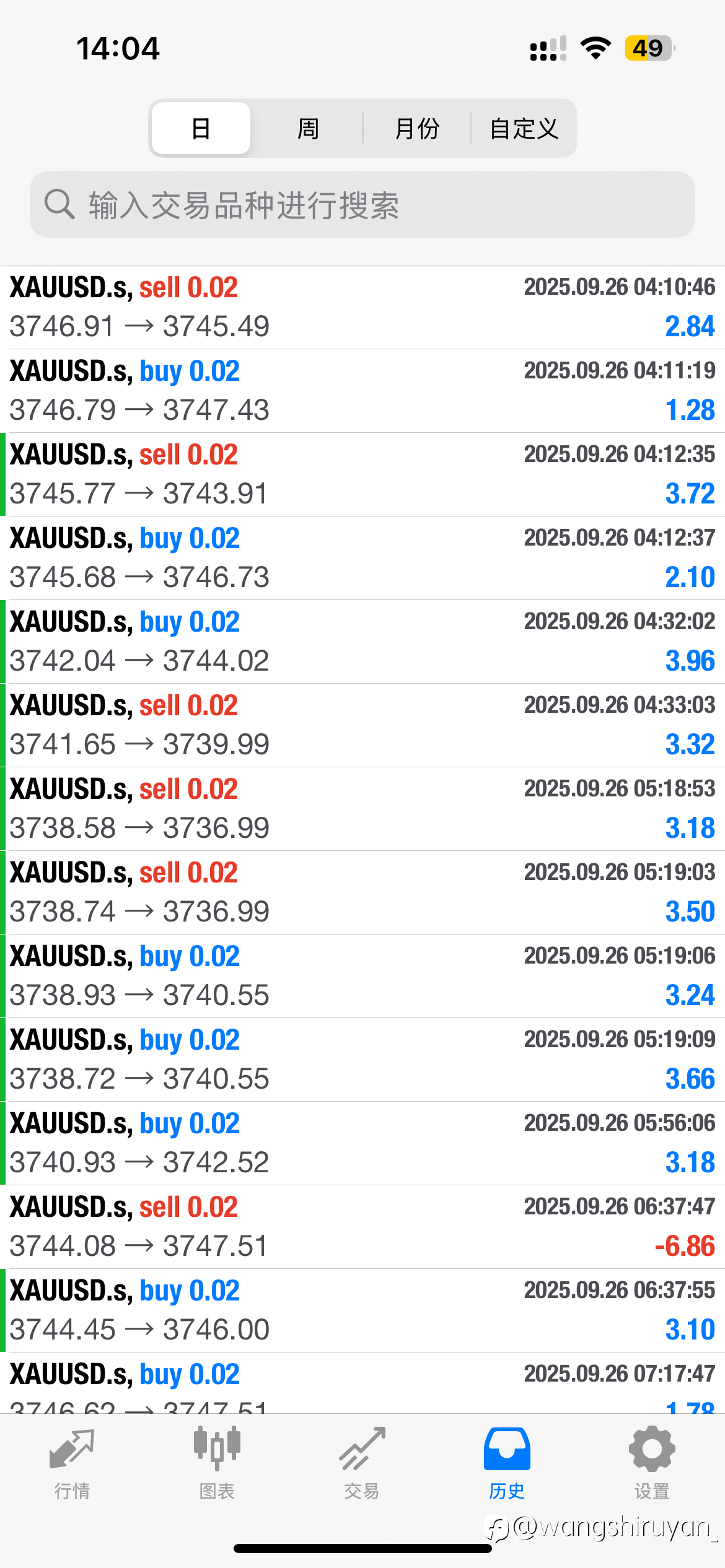Go to the 行情 quotes tab
This screenshot has height=1568, width=725.
coord(72,1464)
